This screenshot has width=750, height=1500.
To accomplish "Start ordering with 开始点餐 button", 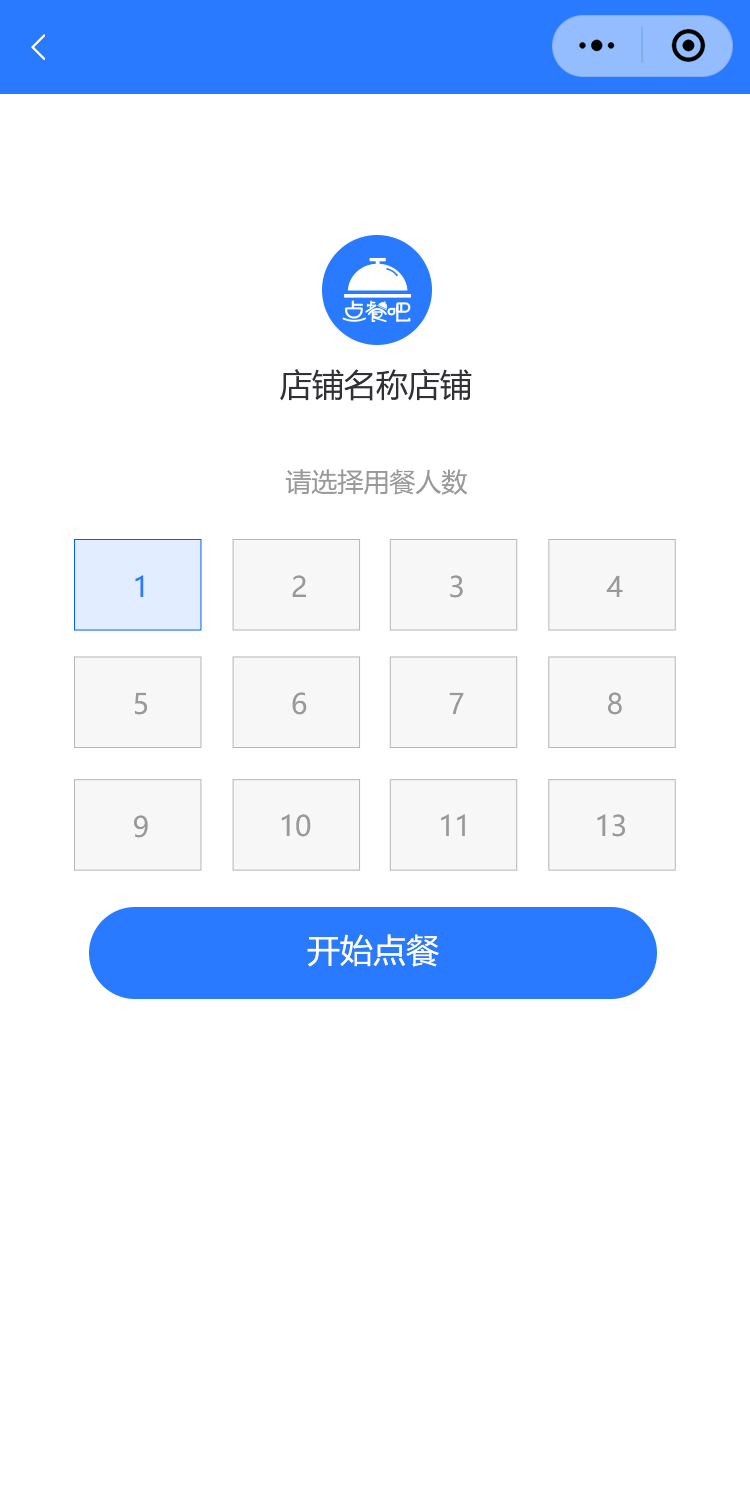I will click(373, 952).
